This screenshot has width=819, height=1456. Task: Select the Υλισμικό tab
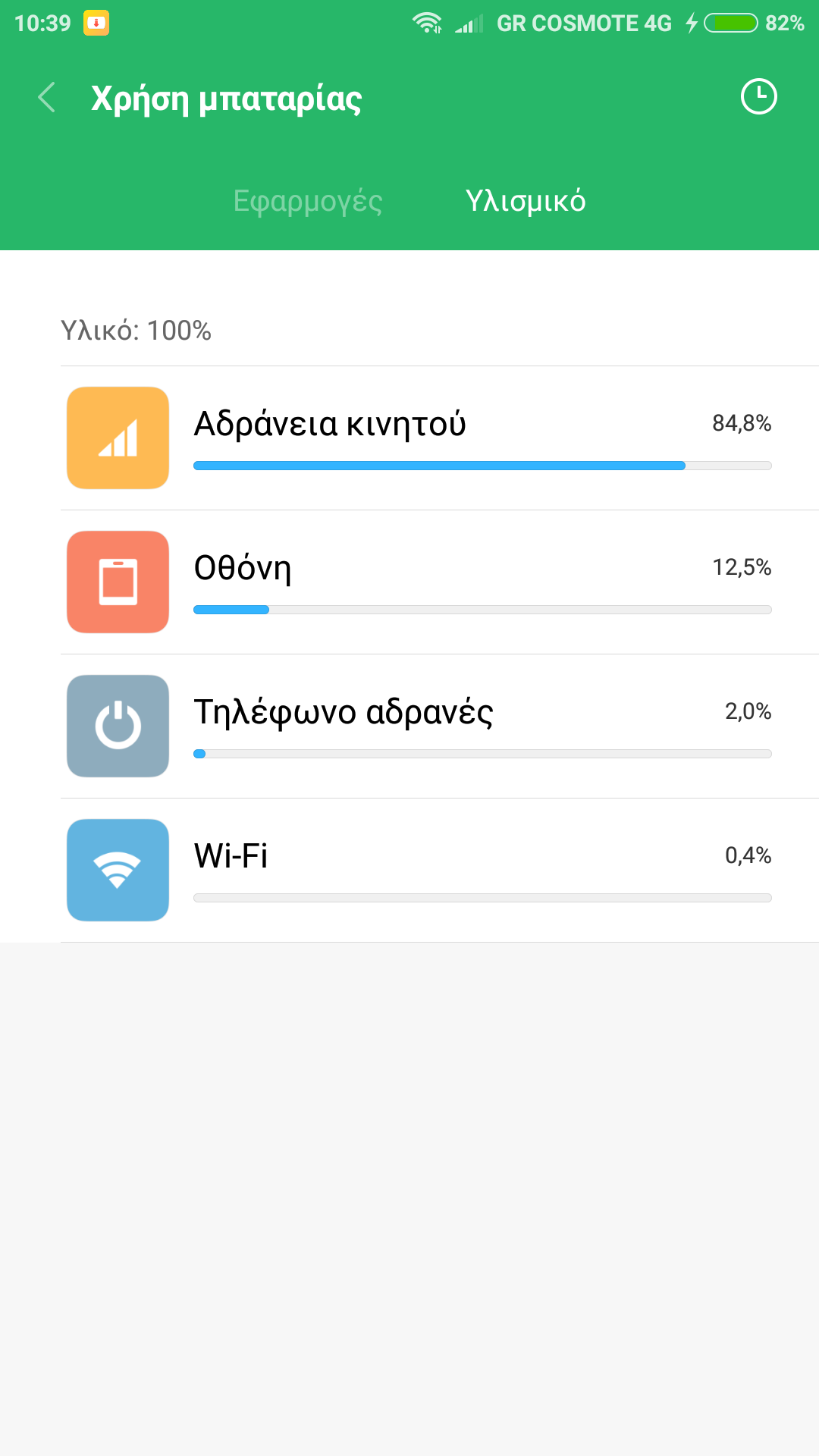tap(526, 201)
